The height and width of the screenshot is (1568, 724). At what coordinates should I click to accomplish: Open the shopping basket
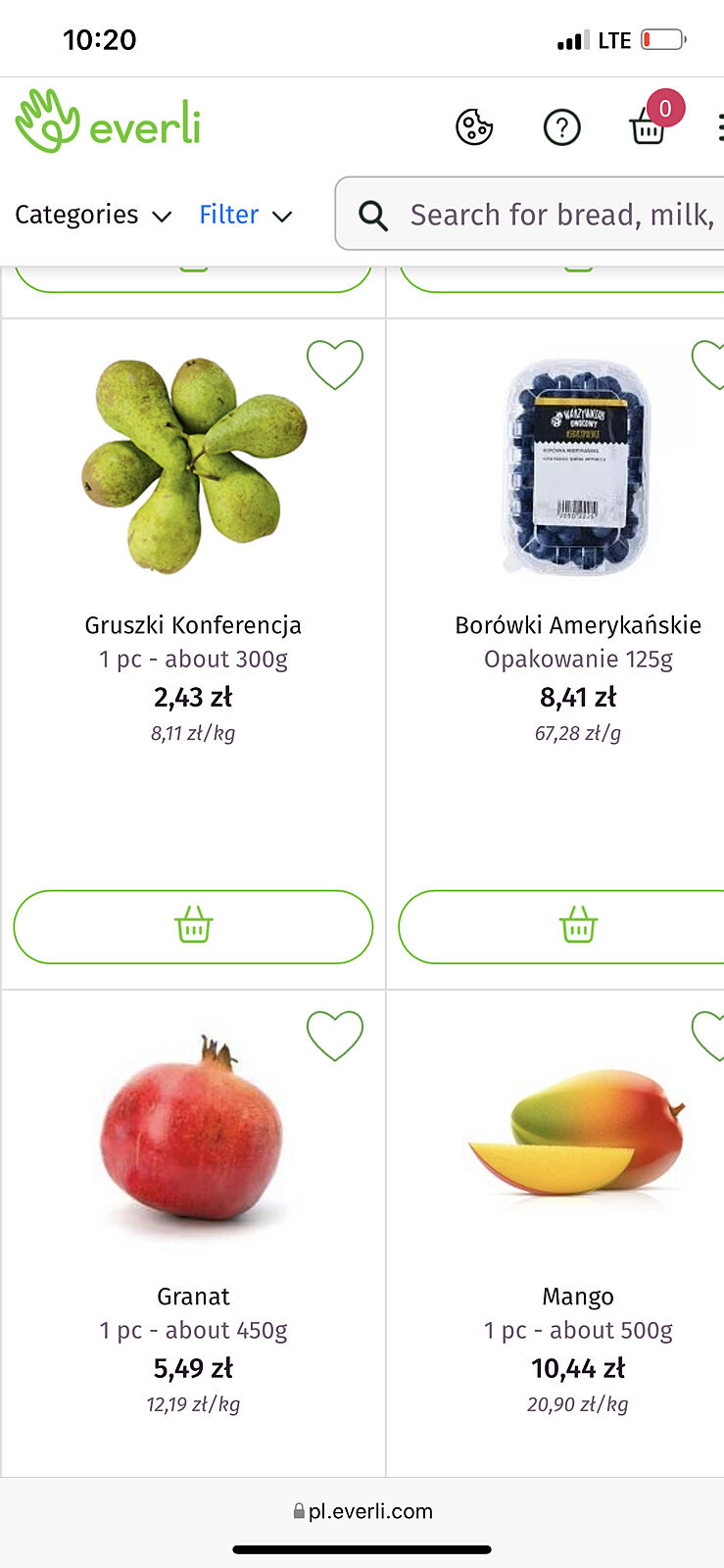pos(648,127)
